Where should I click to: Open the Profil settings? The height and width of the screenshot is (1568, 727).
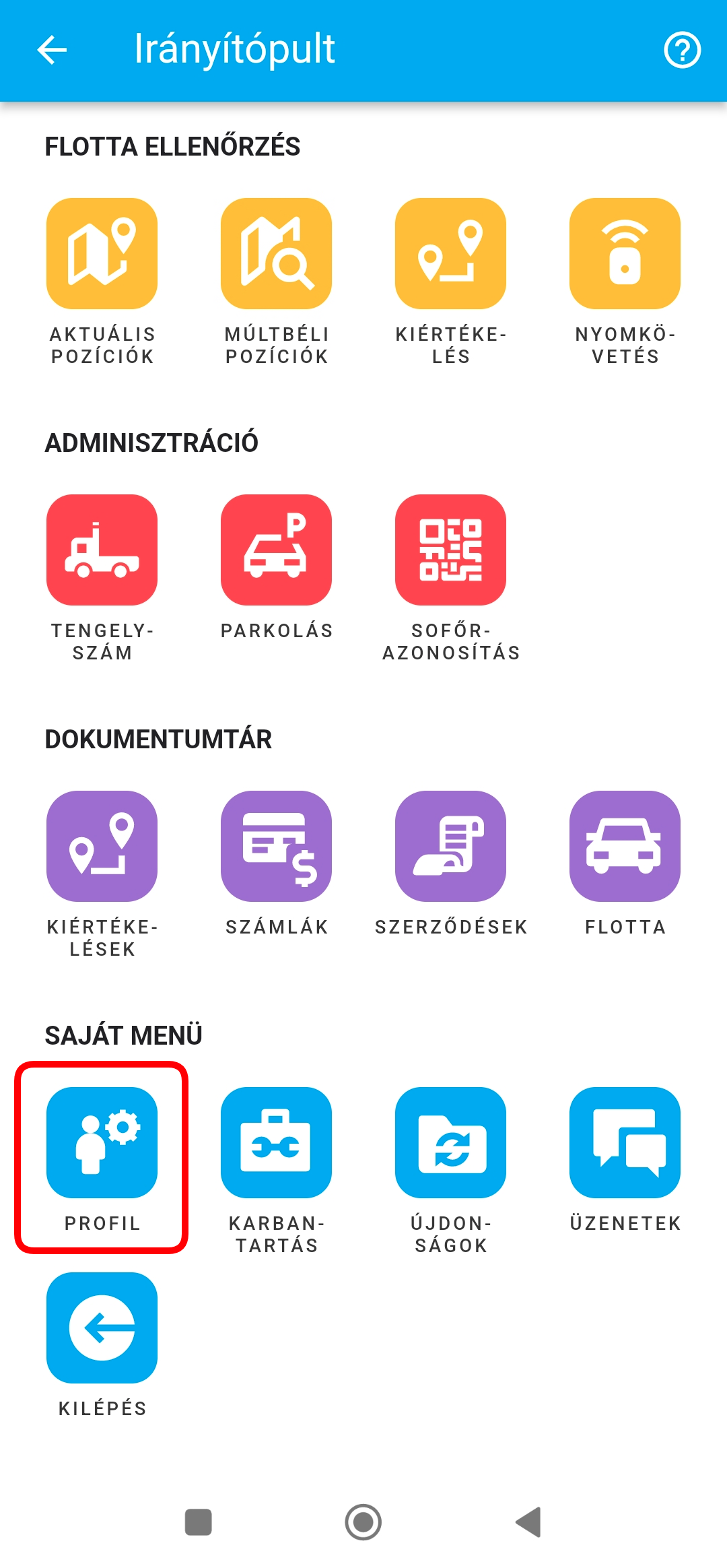102,1142
